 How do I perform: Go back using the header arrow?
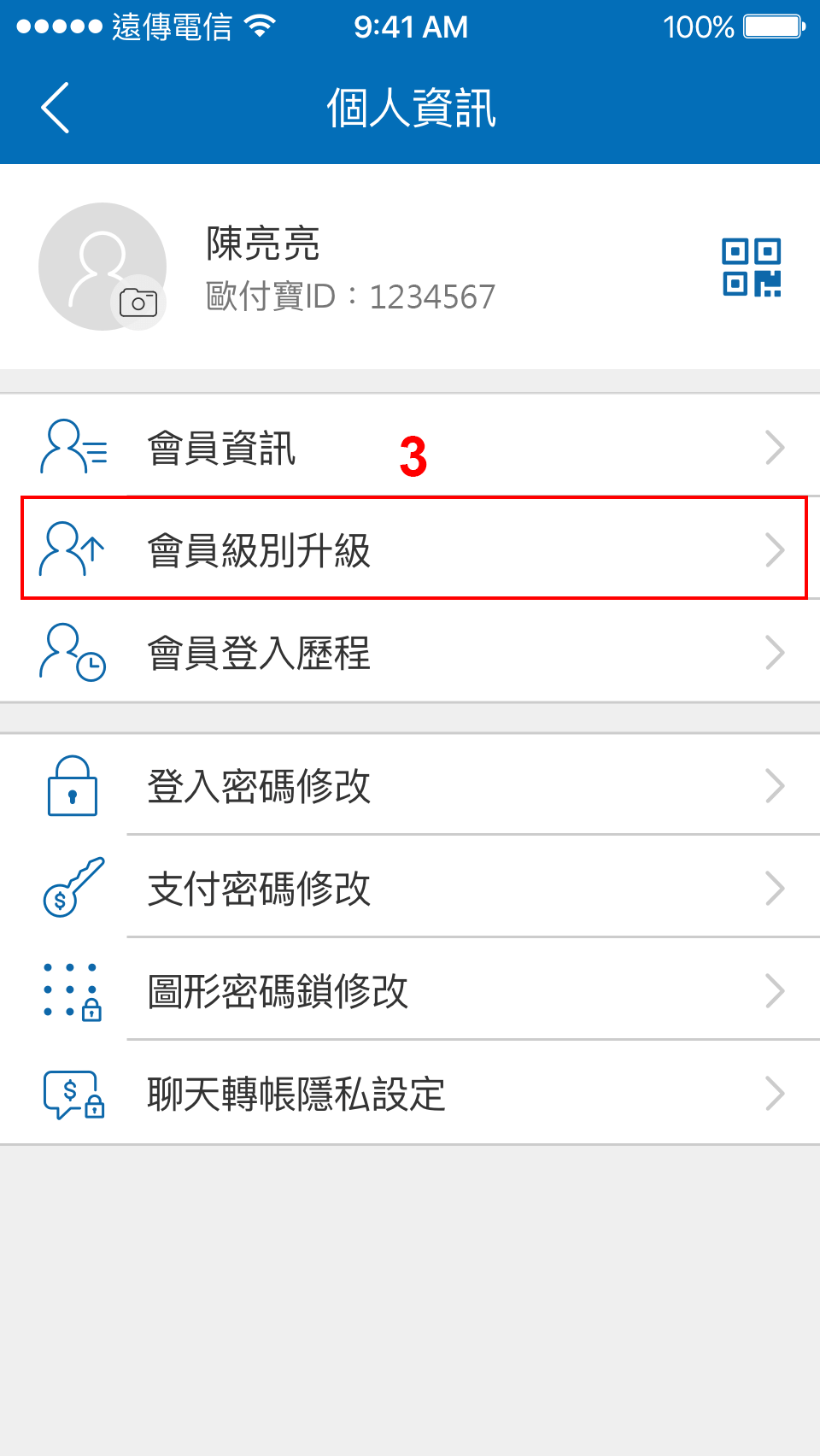[56, 109]
